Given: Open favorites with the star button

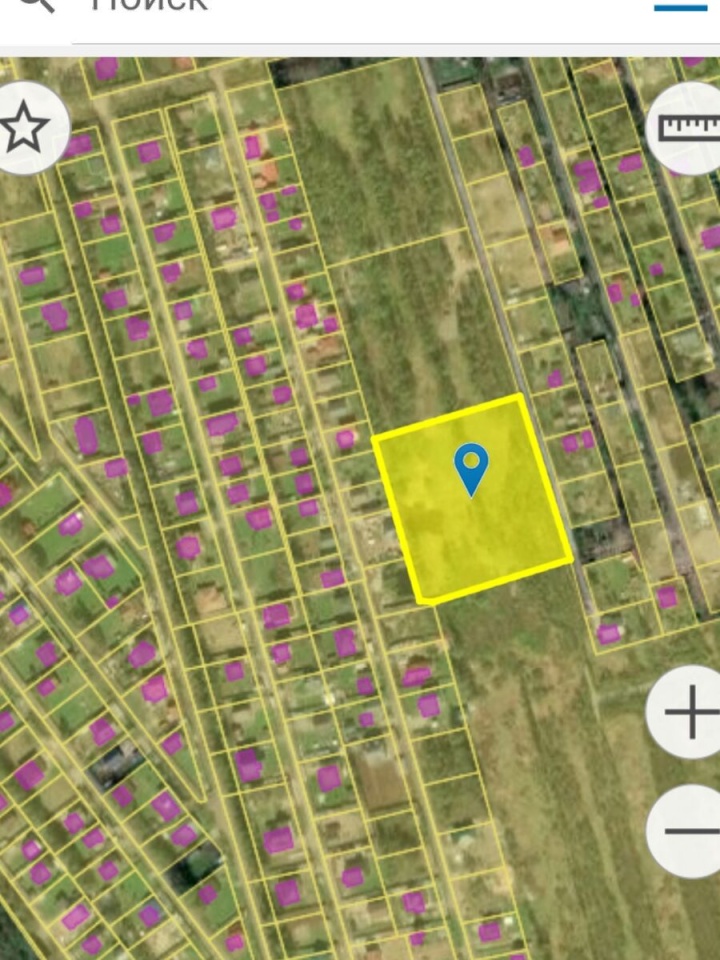Looking at the screenshot, I should (x=26, y=130).
